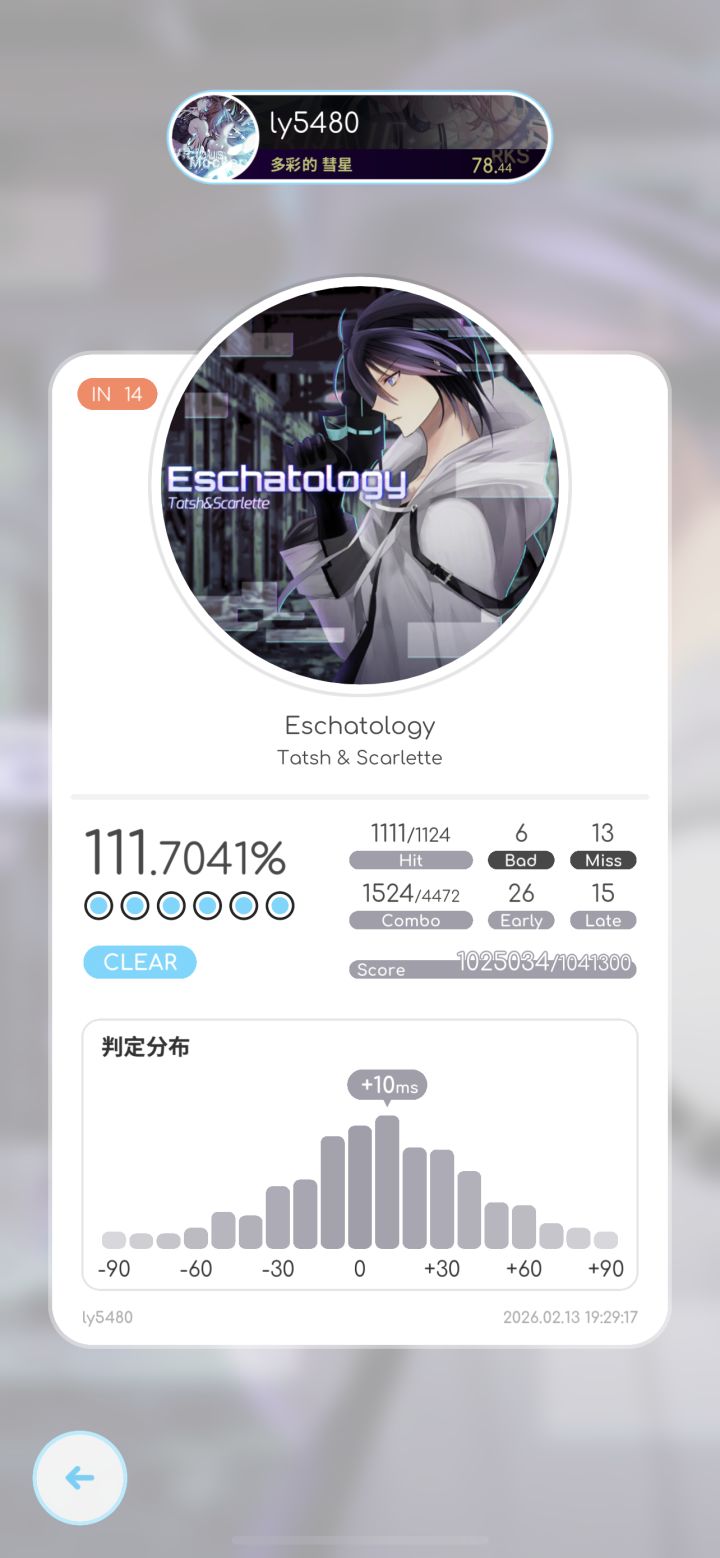Viewport: 720px width, 1558px height.
Task: Tap the Miss judgment pill
Action: coord(602,860)
